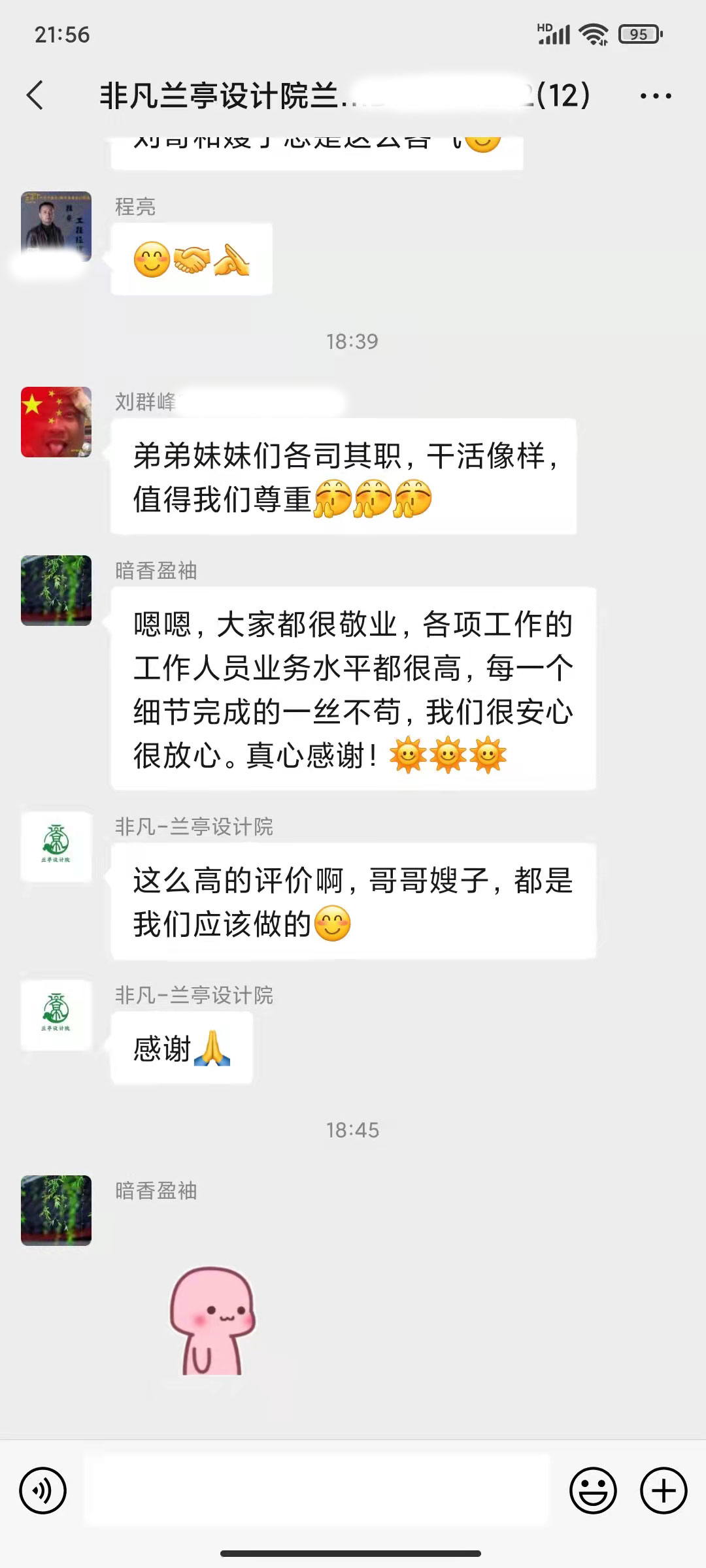Open the plus attachment menu

tap(664, 1491)
